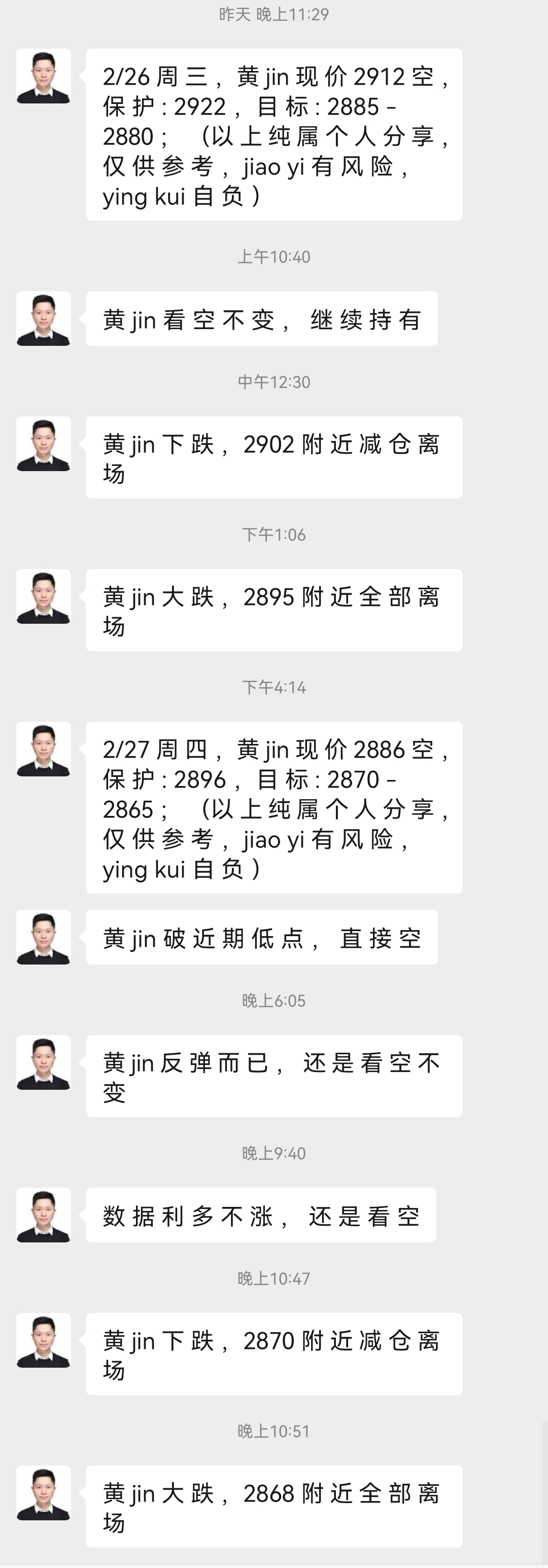
Task: Tap the avatar beside the 2/26 周三 message
Action: tap(43, 76)
